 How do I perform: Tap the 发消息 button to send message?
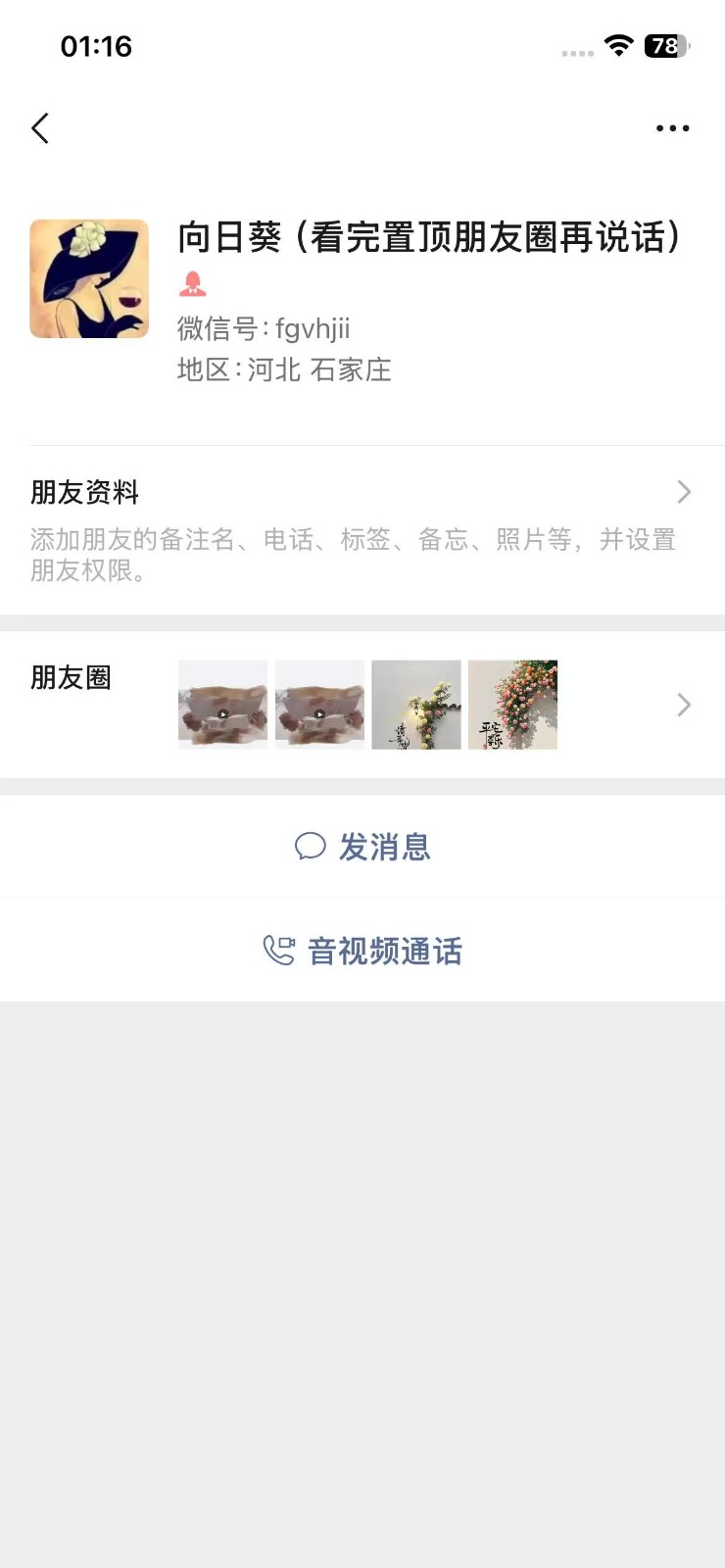pyautogui.click(x=362, y=847)
